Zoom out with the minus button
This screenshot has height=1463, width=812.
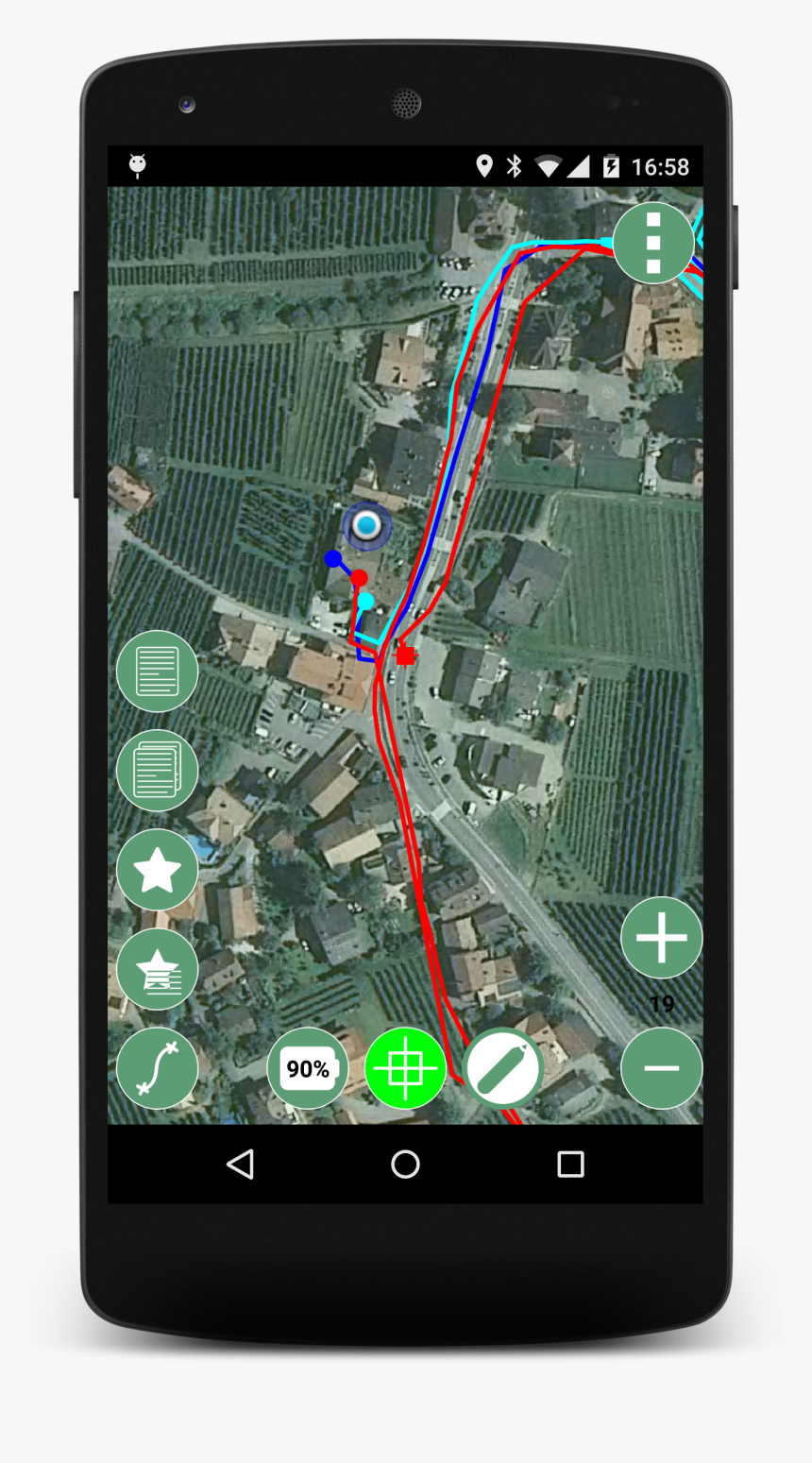click(661, 1068)
